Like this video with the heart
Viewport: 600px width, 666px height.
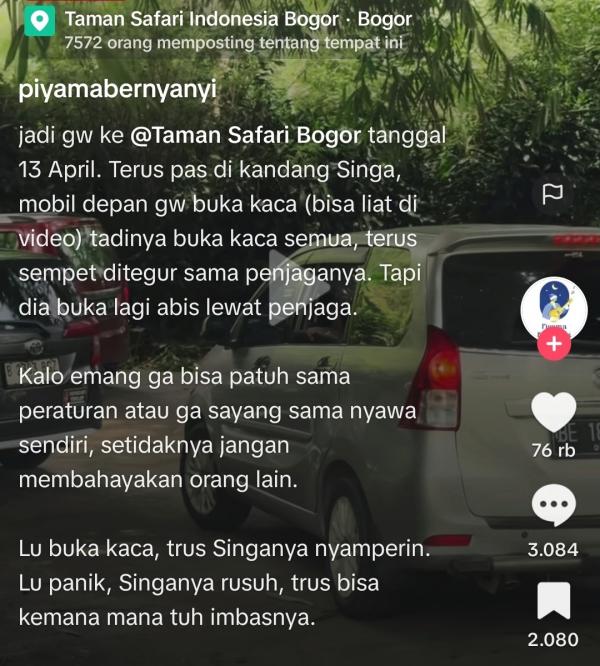pos(553,412)
